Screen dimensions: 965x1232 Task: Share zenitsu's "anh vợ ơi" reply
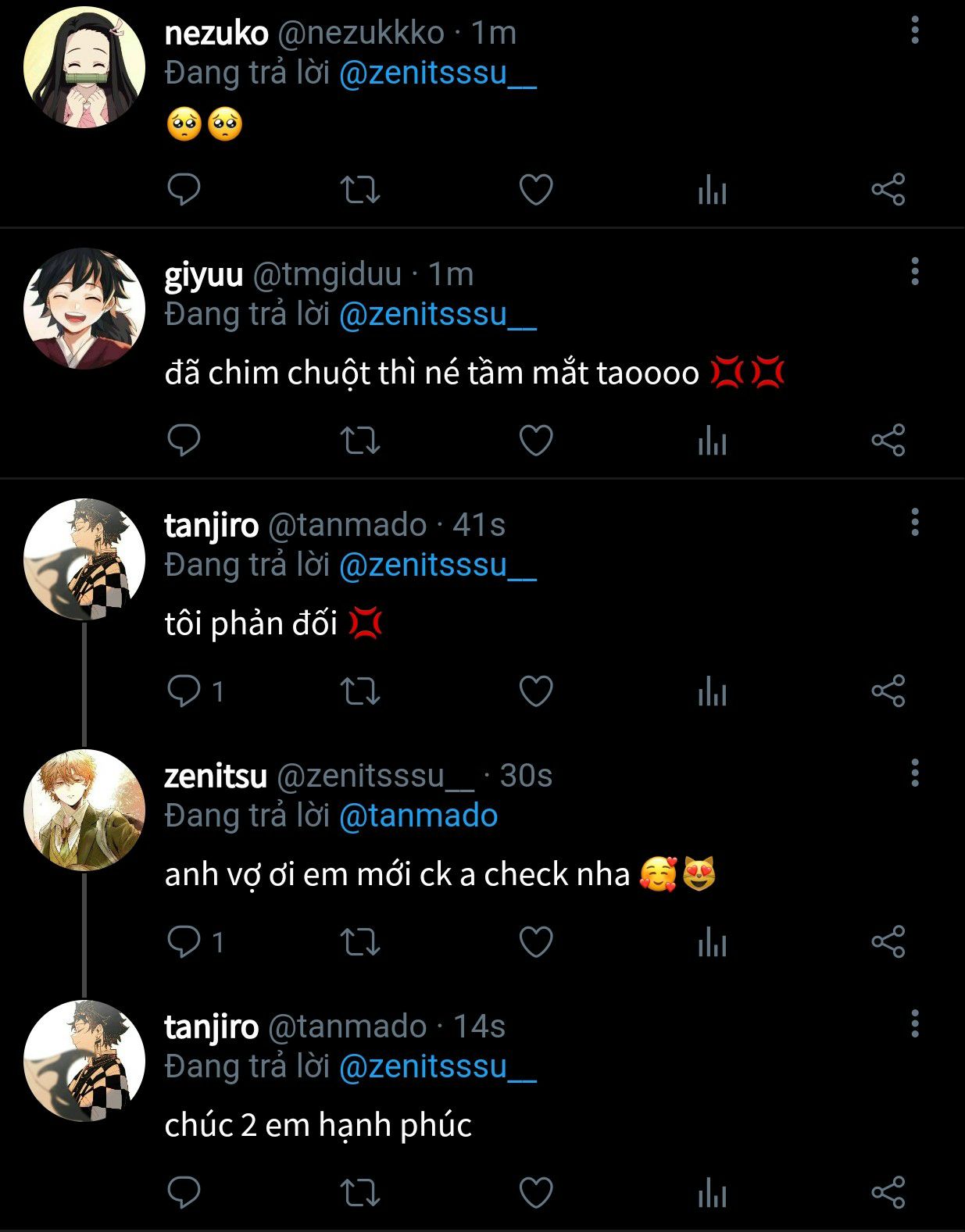(x=888, y=942)
